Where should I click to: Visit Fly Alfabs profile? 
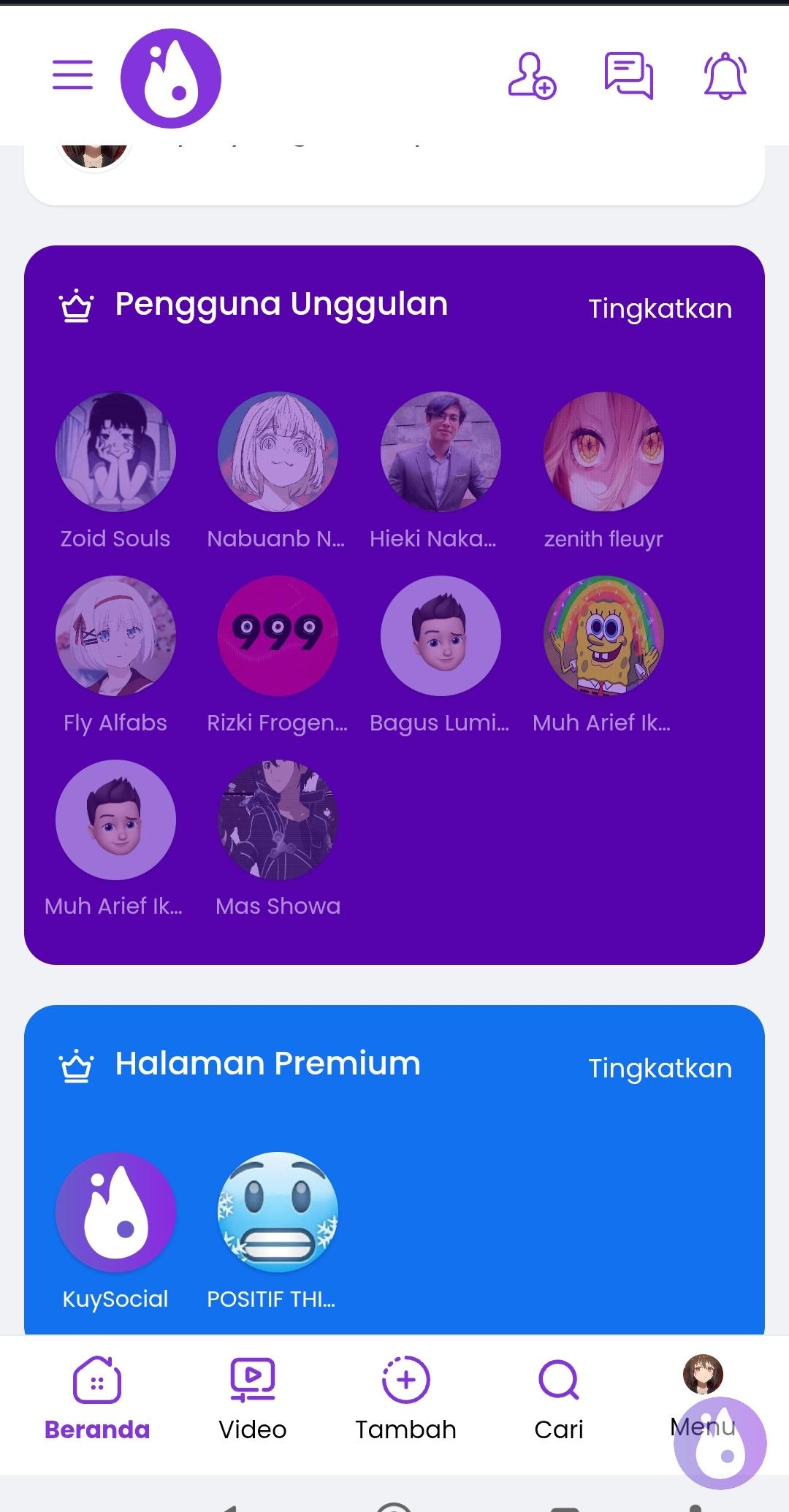[x=115, y=636]
